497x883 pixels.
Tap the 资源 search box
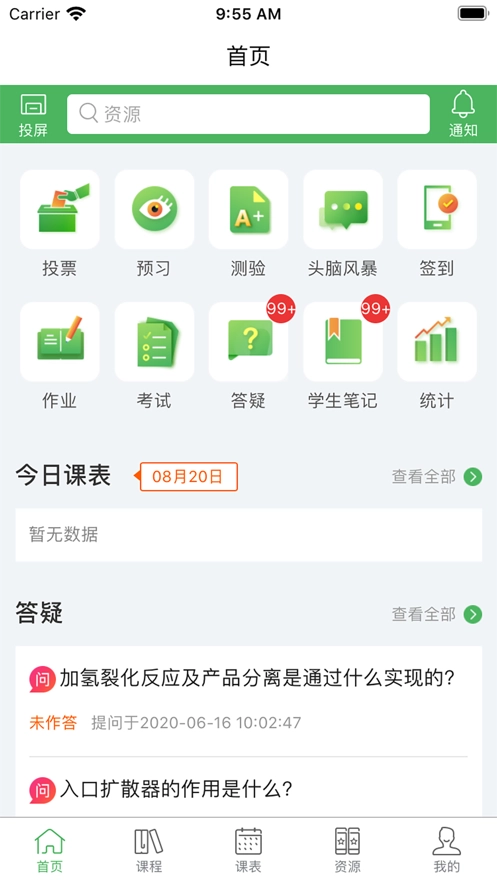coord(248,114)
